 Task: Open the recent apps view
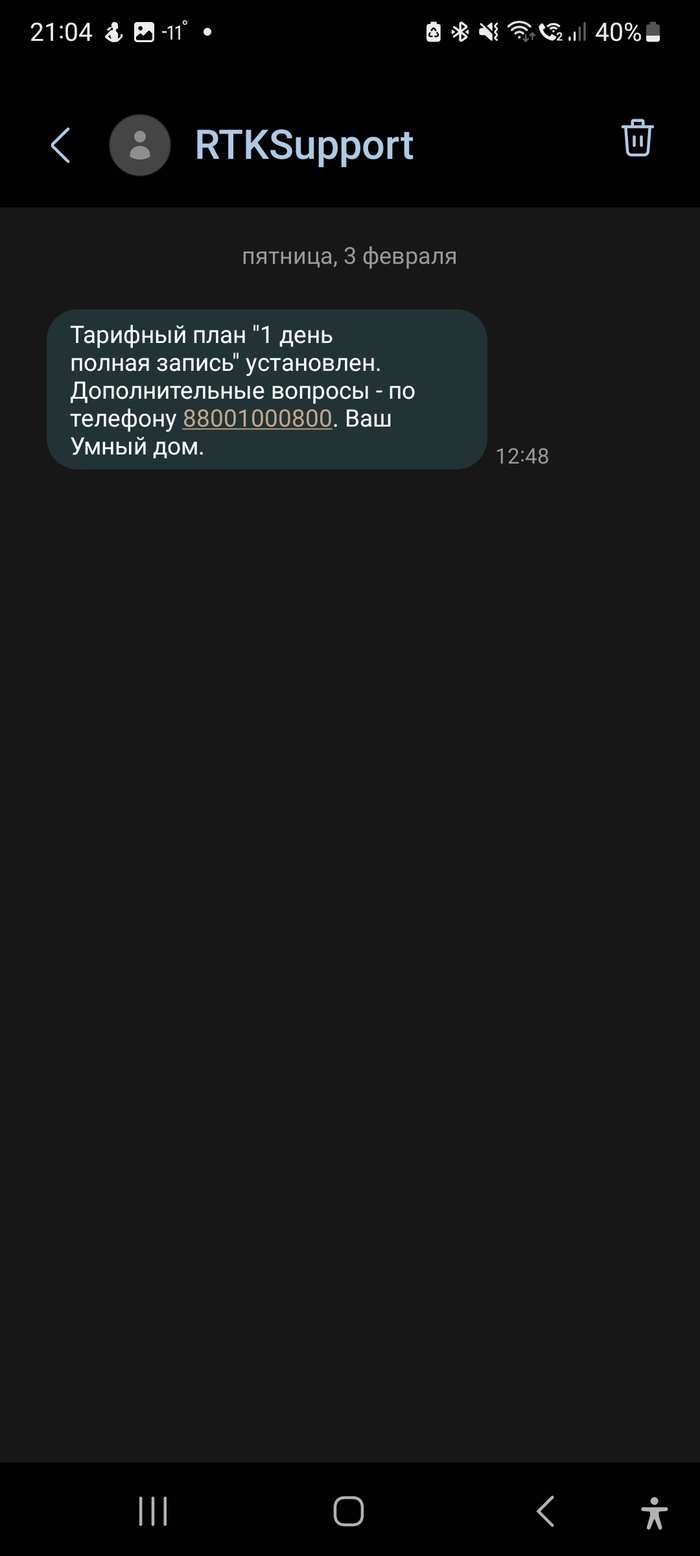(x=153, y=1511)
